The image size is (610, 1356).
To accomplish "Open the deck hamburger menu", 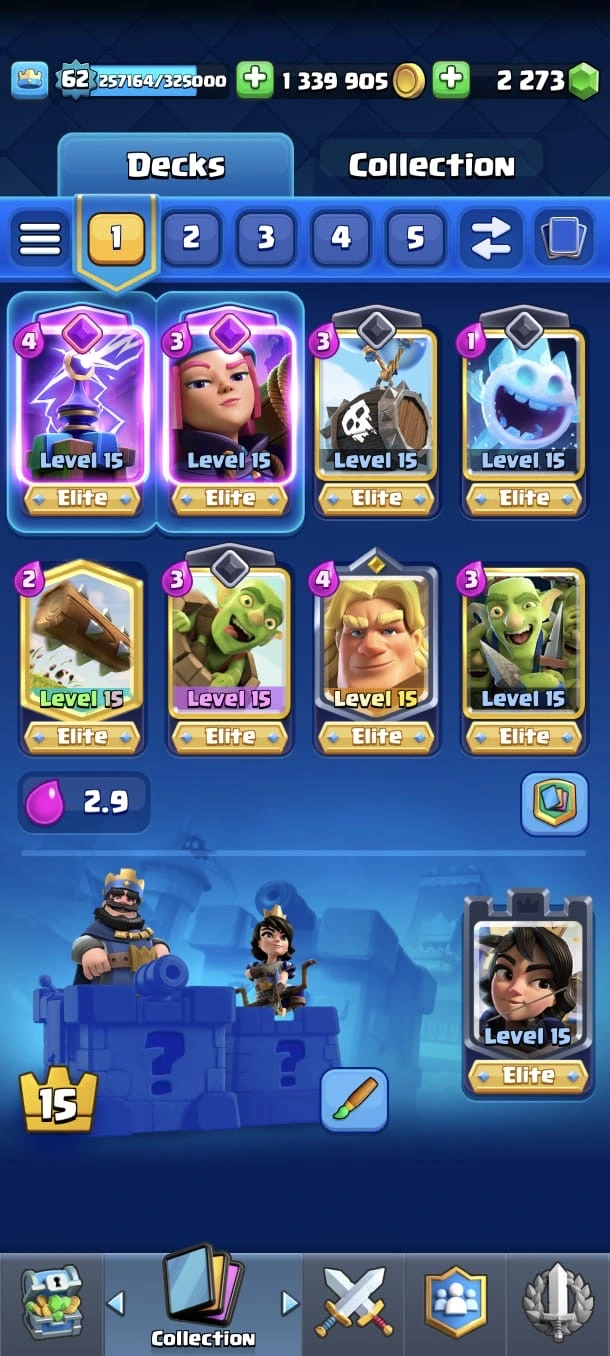I will point(40,238).
